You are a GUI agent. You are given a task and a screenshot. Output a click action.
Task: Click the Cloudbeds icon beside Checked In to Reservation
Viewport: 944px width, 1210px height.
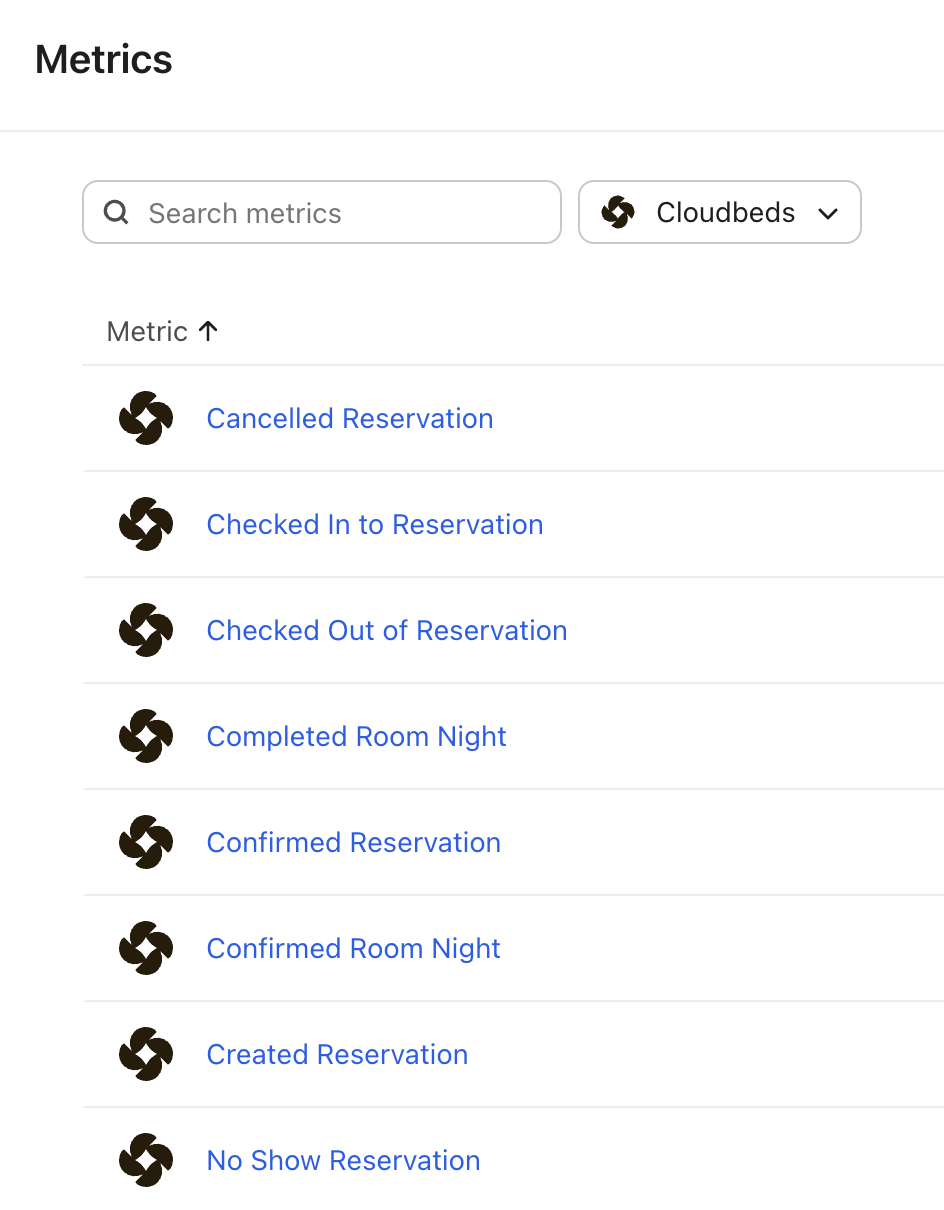145,524
